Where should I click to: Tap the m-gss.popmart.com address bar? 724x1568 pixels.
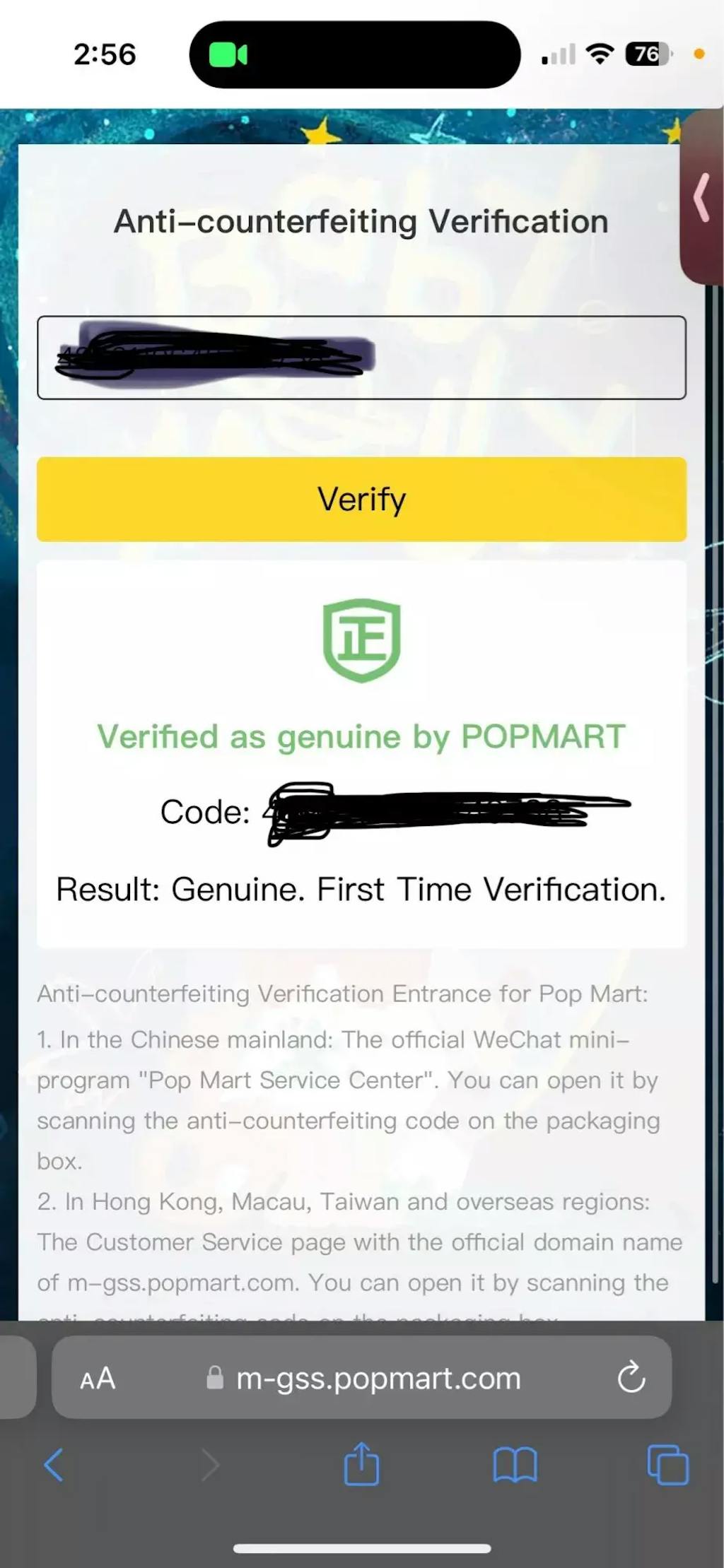378,1379
